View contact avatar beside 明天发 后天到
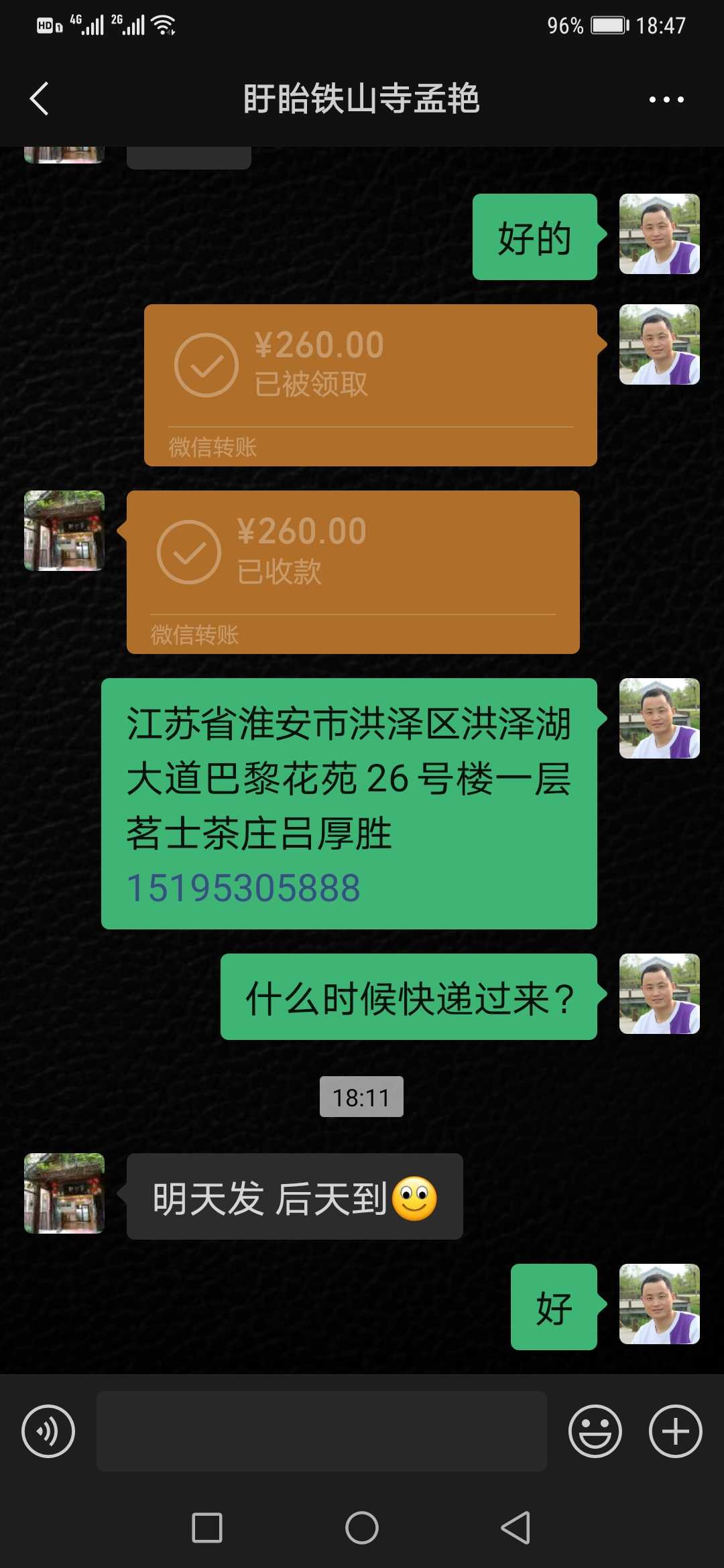The image size is (724, 1568). [x=64, y=1193]
